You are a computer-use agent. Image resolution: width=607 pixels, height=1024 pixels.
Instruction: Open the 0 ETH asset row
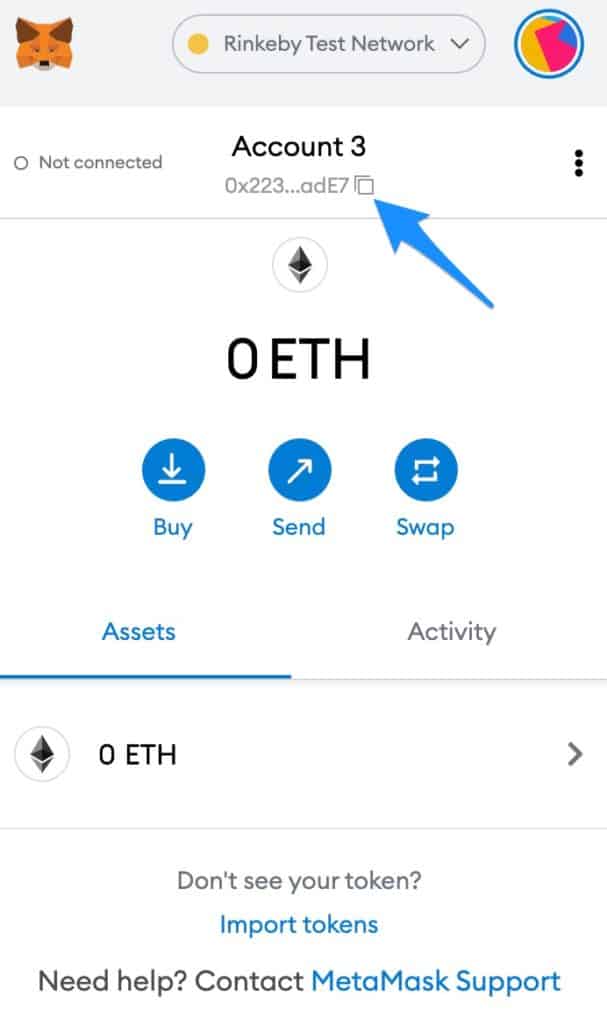(303, 754)
